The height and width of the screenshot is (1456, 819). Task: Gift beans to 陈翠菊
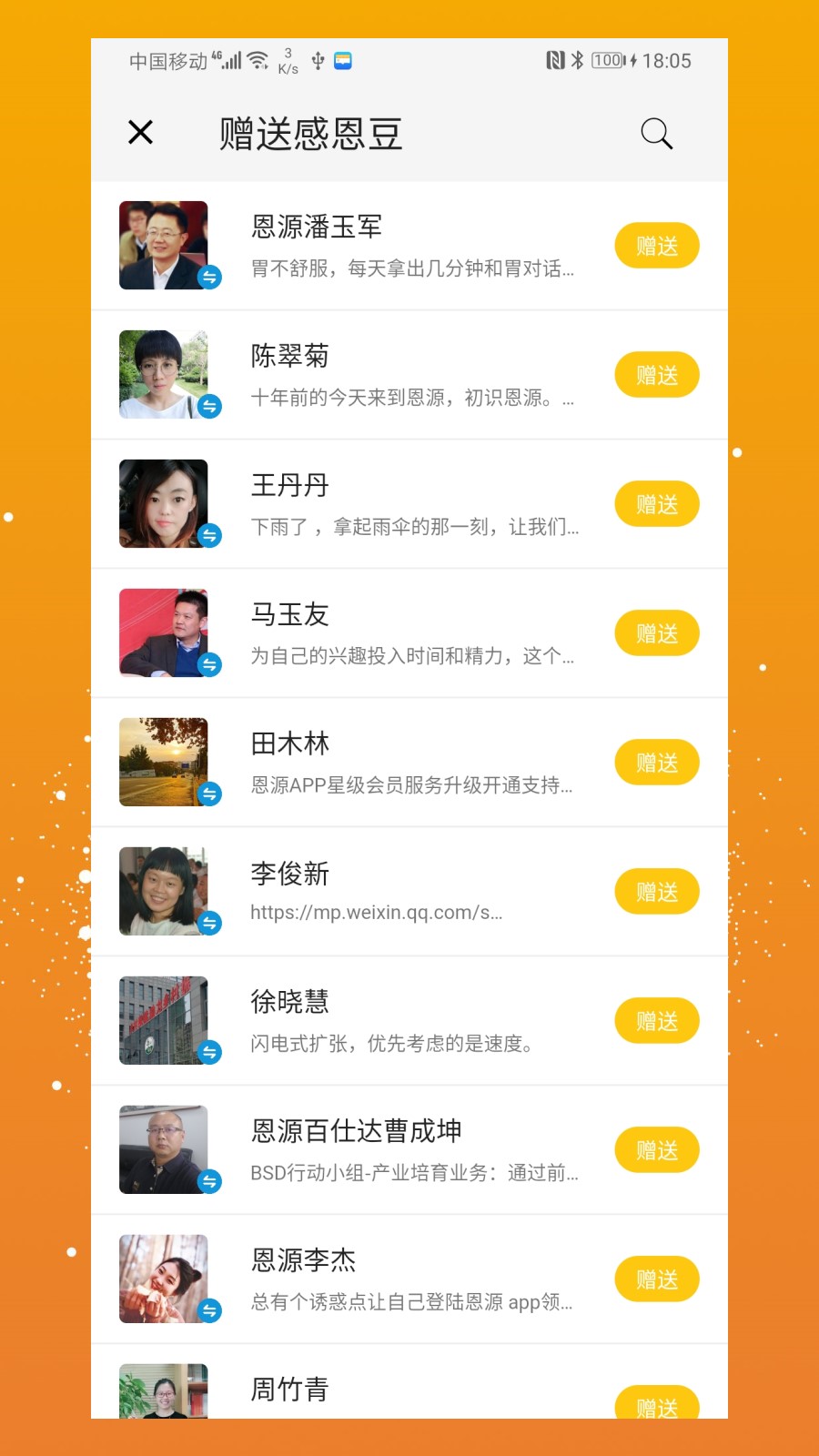pos(656,375)
